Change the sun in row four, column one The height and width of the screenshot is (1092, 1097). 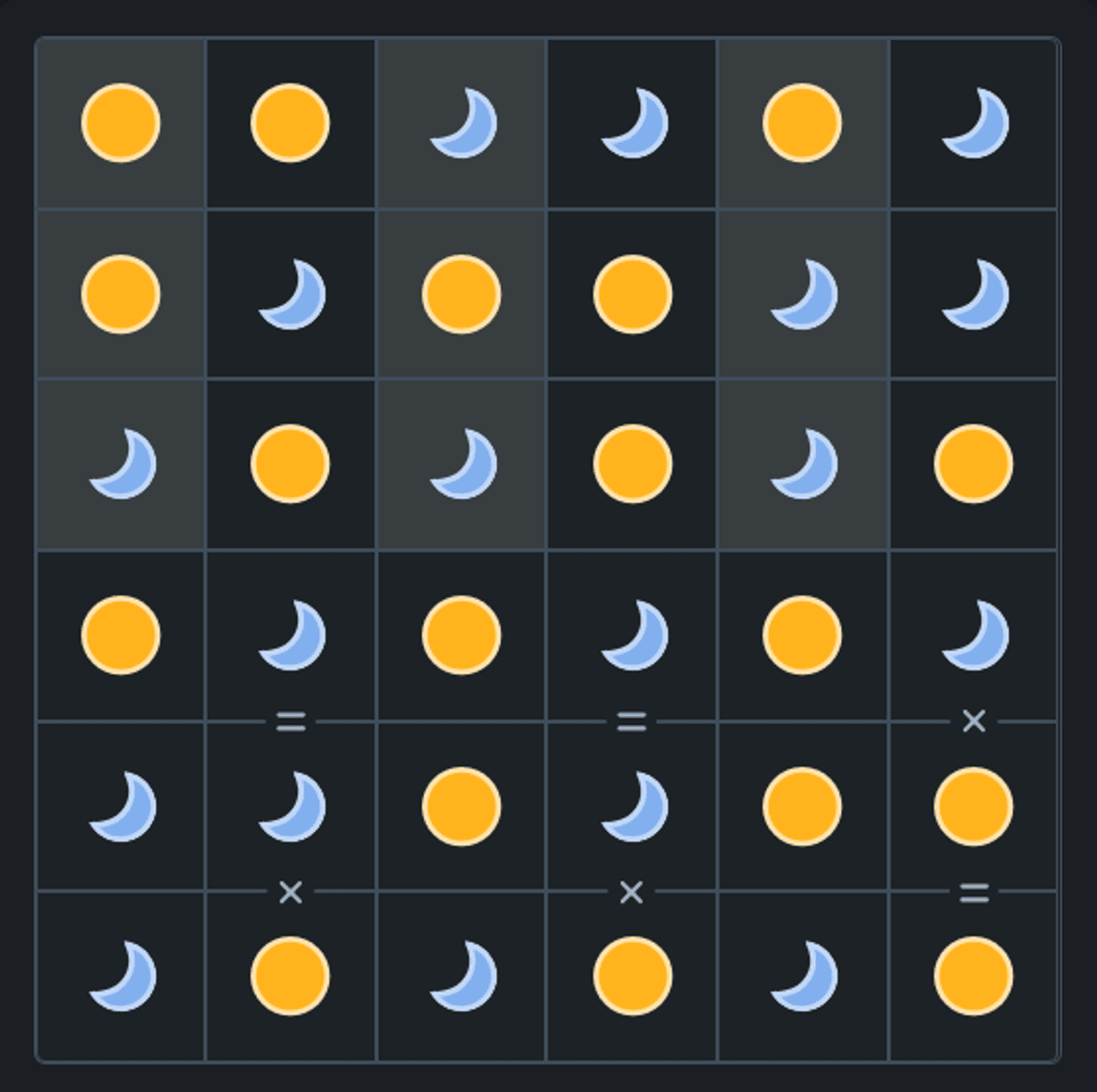(x=121, y=635)
